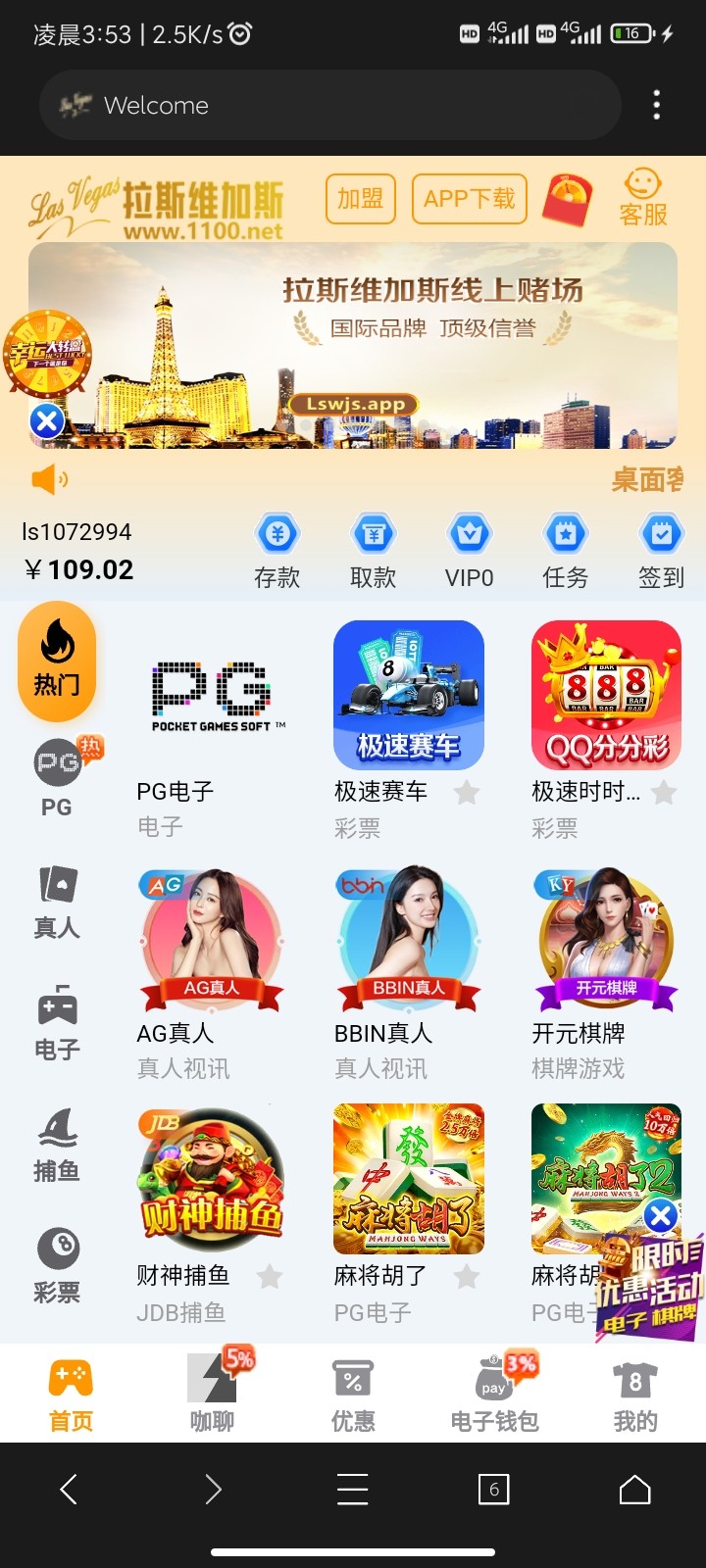Switch to the 优惠 tab
Viewport: 706px width, 1568px height.
(353, 1392)
